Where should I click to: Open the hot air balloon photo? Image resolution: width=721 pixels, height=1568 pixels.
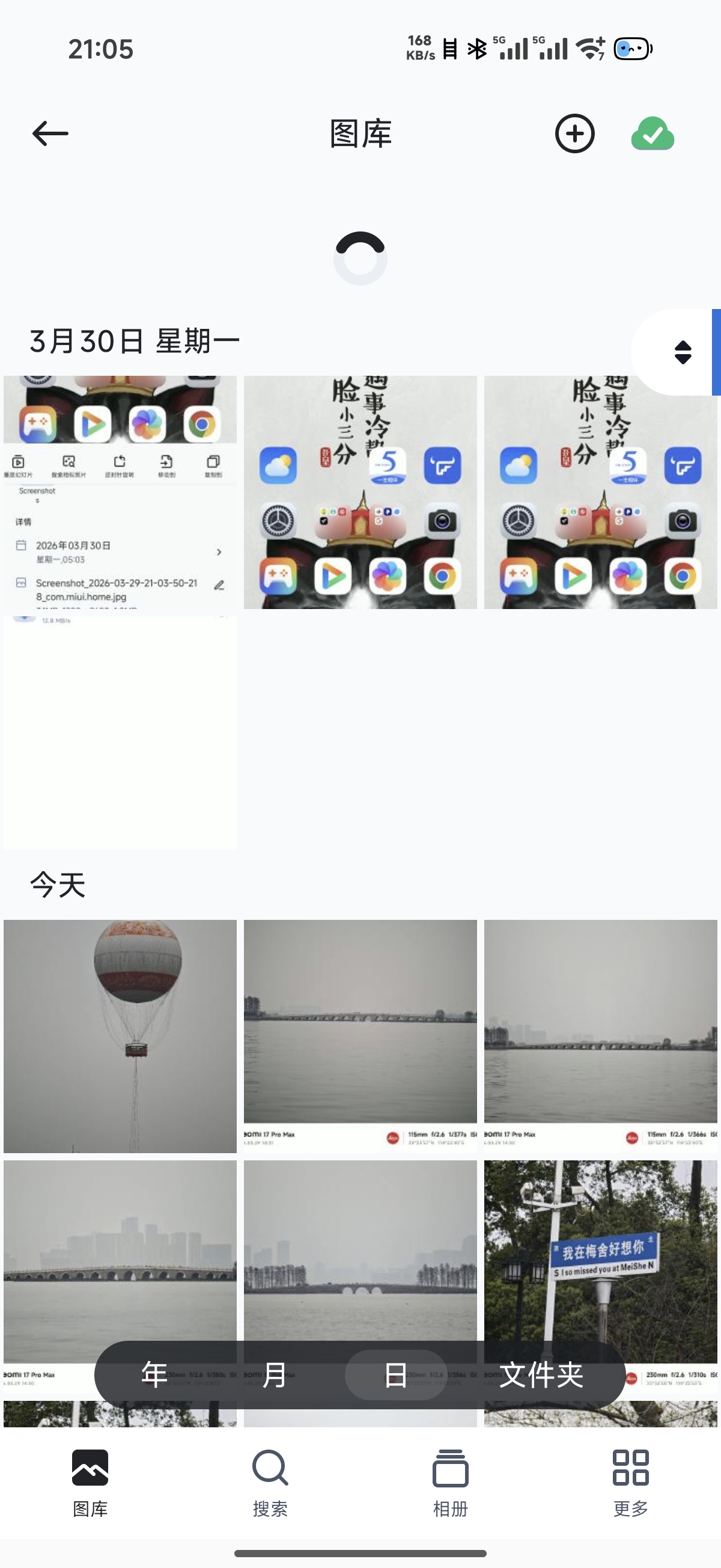pos(120,1035)
